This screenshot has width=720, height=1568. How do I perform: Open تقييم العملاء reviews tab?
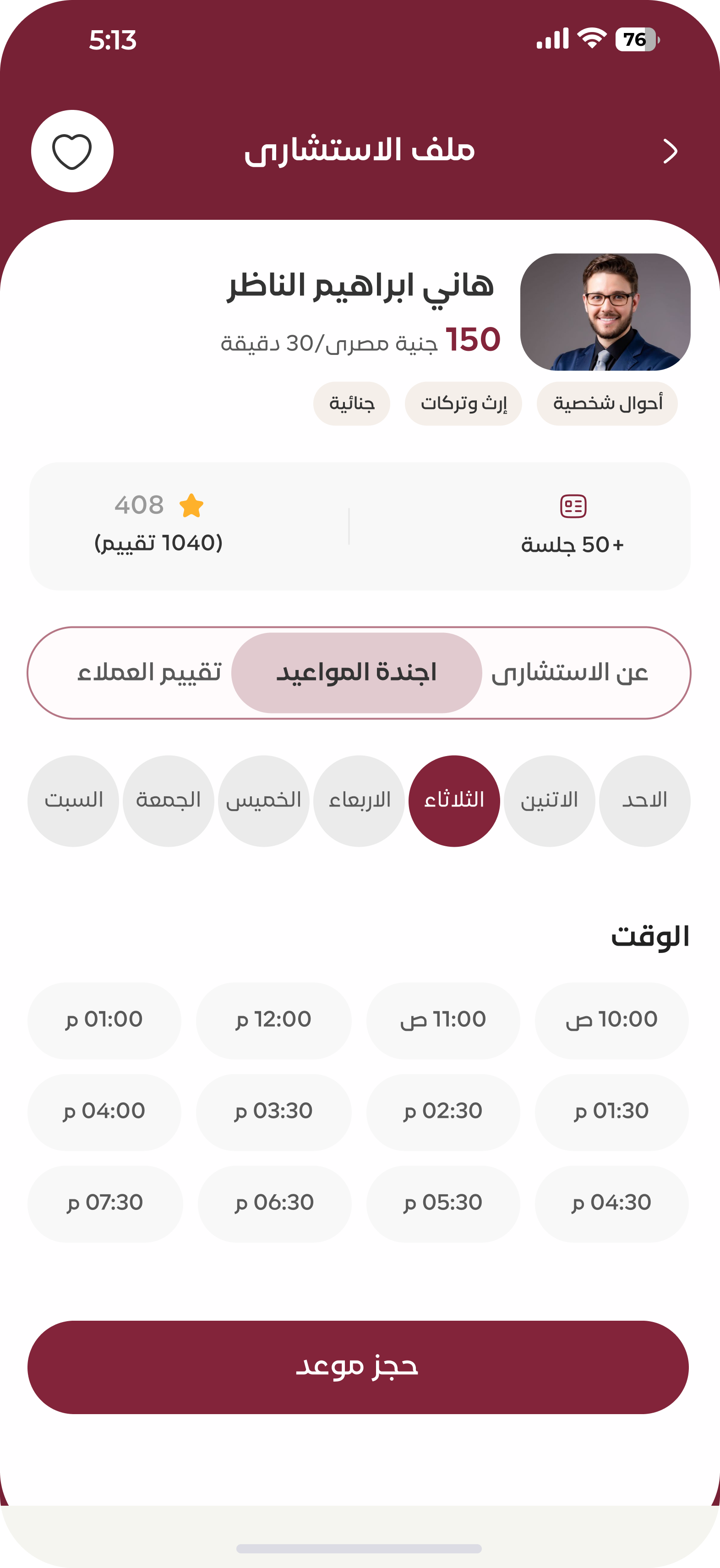click(149, 673)
